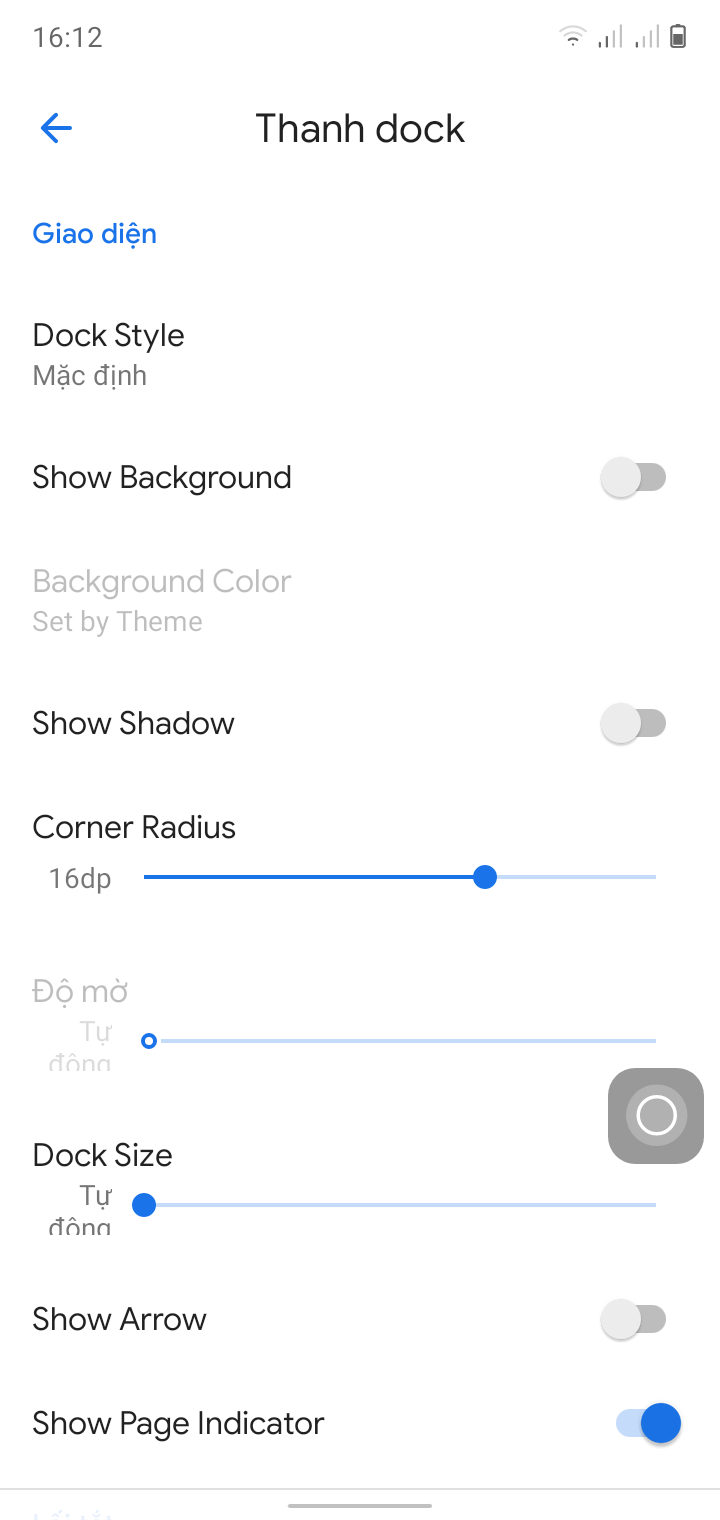
Task: Enable the Show Arrow switch
Action: [633, 1319]
